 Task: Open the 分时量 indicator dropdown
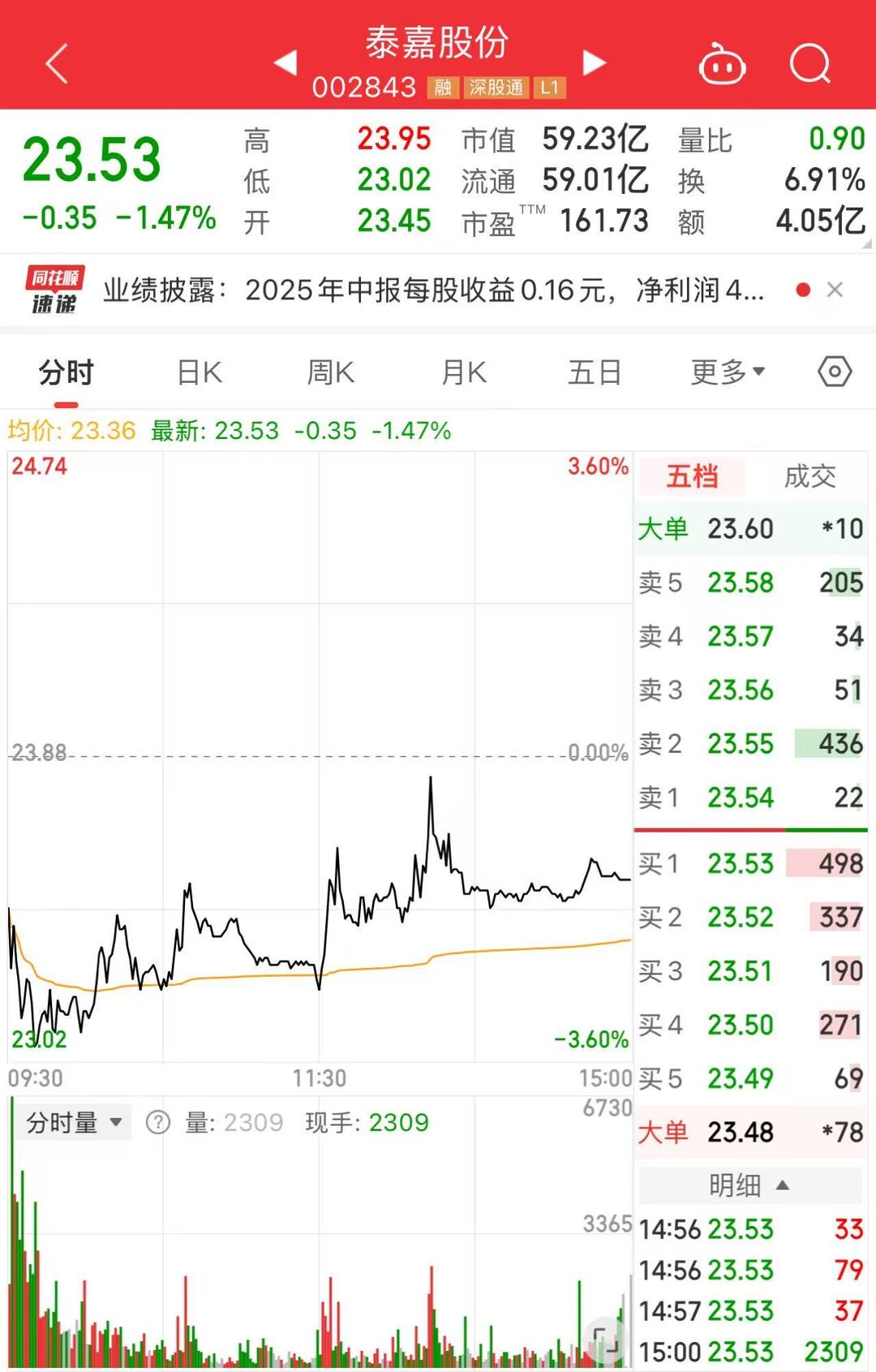74,1123
